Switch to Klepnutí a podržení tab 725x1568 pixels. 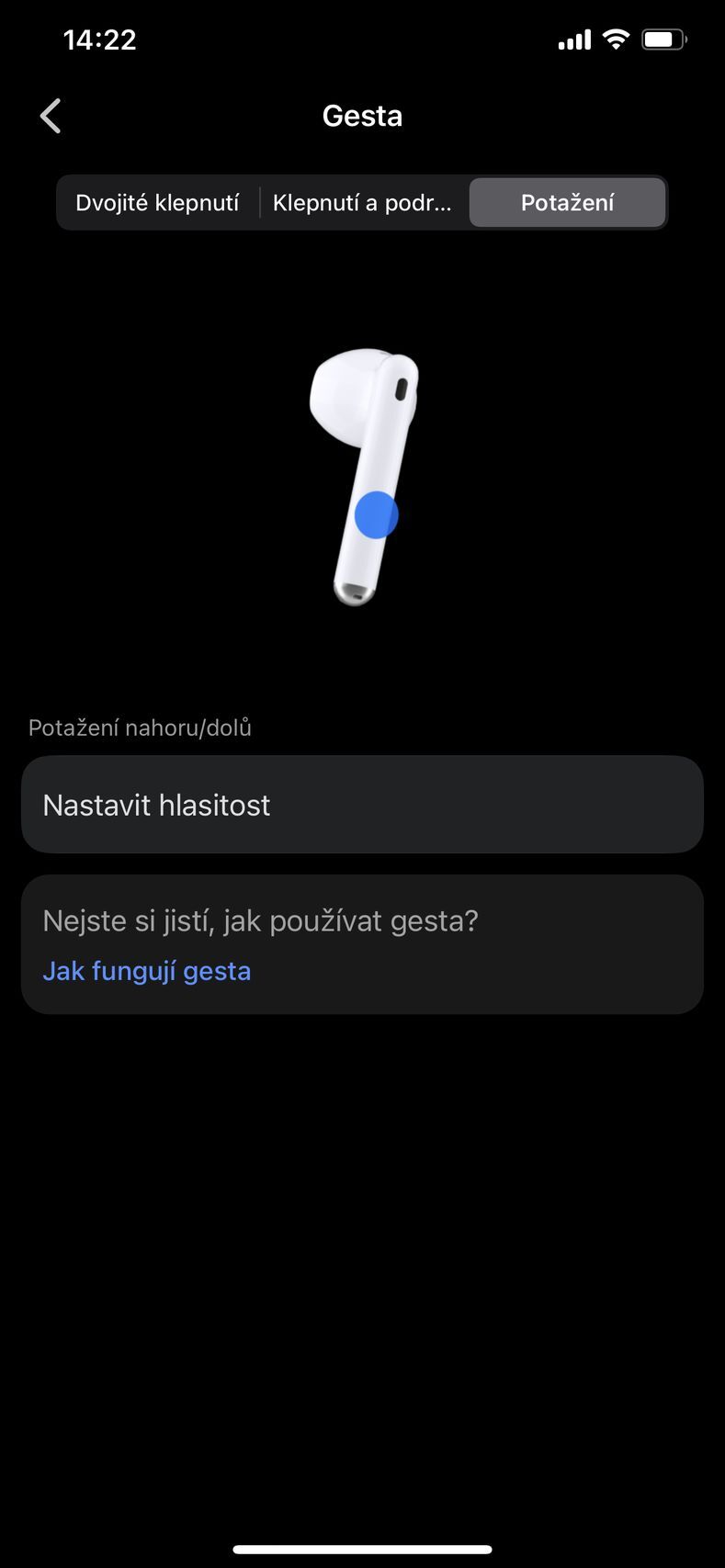362,202
